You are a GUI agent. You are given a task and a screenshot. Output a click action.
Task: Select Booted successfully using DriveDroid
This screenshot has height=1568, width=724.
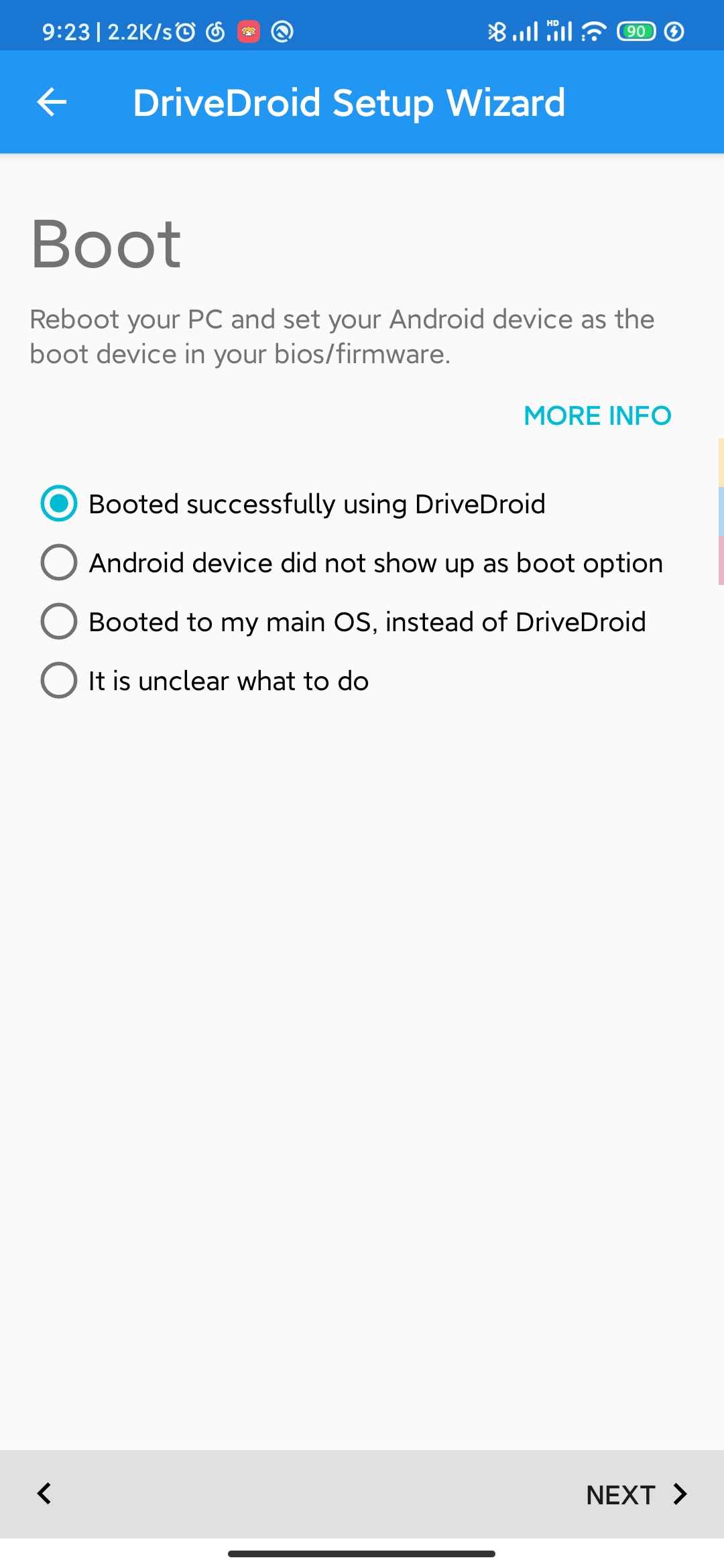(294, 504)
